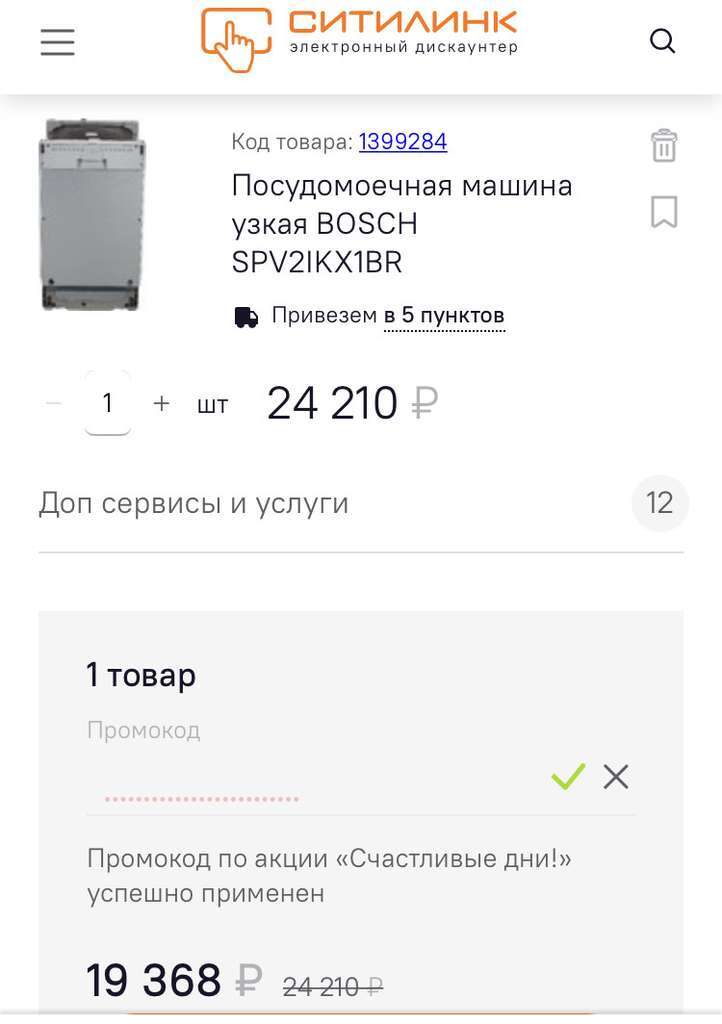Open the hamburger navigation menu
Screen dimensions: 722x1024
[57, 42]
